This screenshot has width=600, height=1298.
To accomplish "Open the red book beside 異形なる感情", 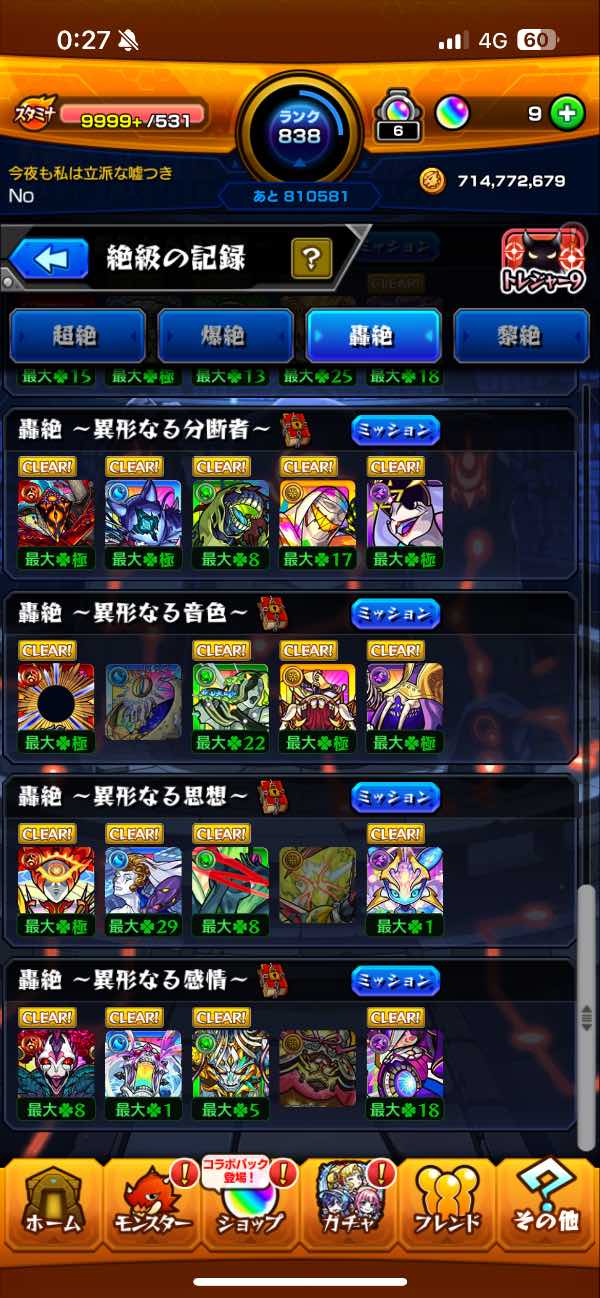I will (x=273, y=981).
